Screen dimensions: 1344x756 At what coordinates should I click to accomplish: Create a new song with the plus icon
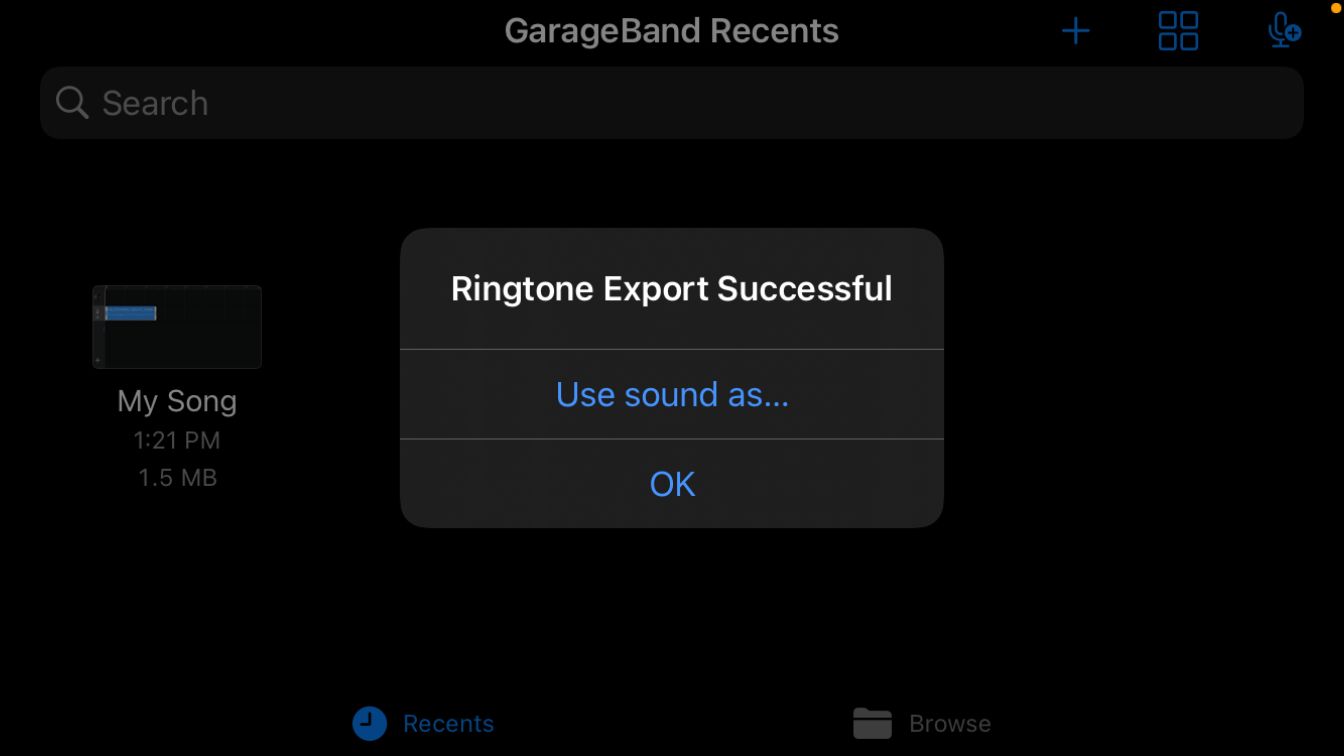1076,31
